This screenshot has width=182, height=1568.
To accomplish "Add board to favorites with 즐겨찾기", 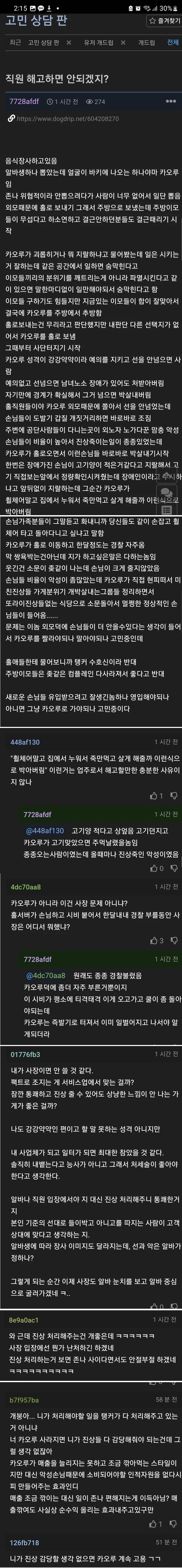I will click(x=164, y=21).
